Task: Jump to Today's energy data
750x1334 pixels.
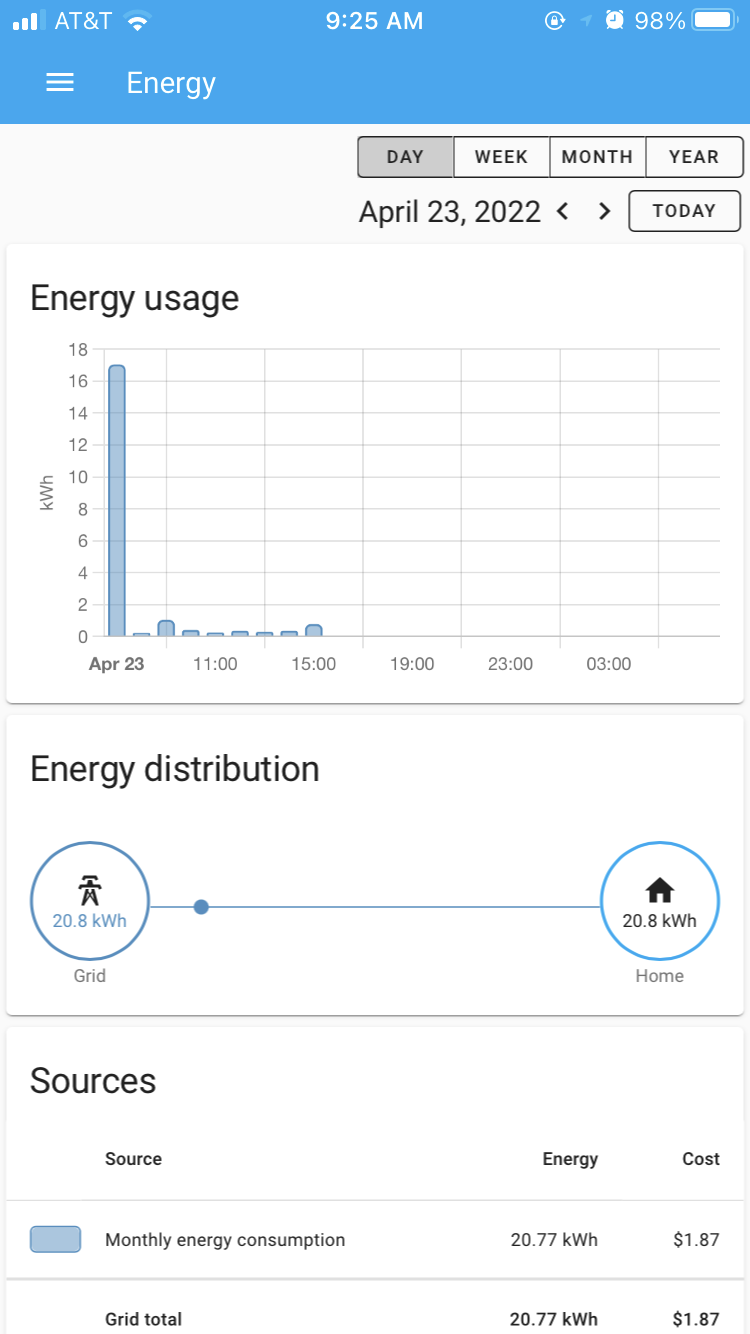Action: click(x=684, y=211)
